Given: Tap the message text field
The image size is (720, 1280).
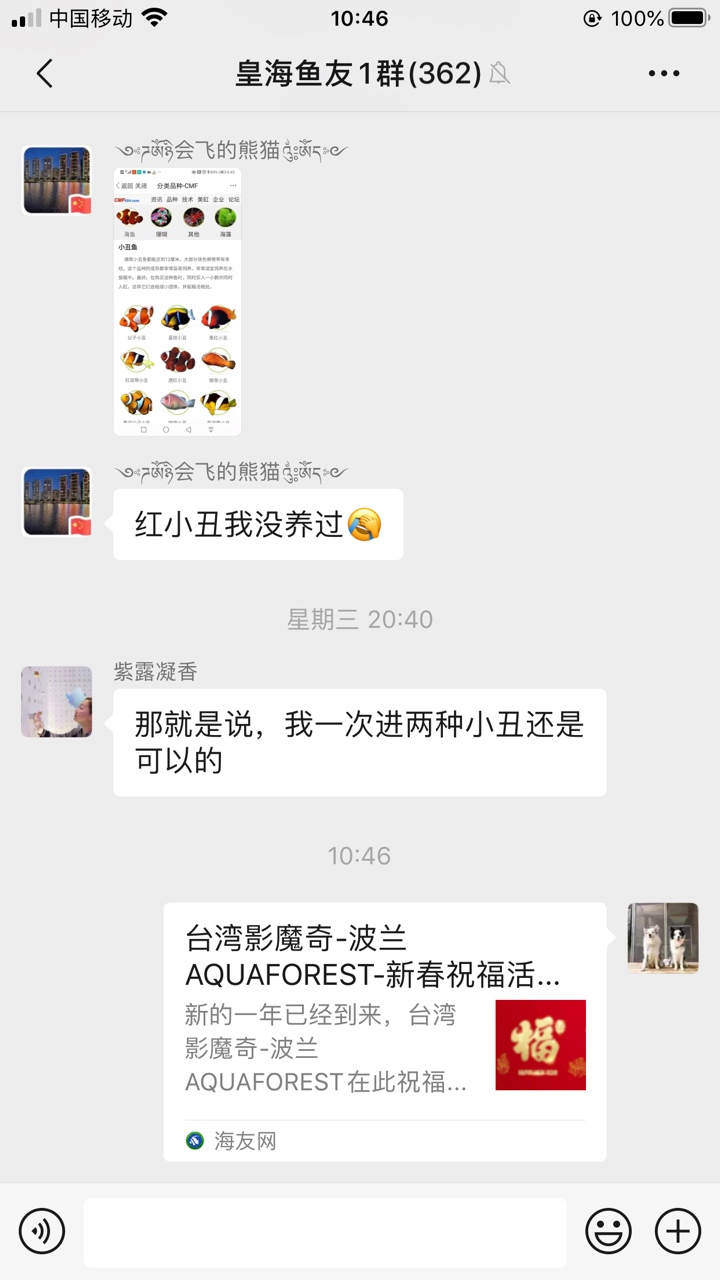Looking at the screenshot, I should click(x=325, y=1232).
